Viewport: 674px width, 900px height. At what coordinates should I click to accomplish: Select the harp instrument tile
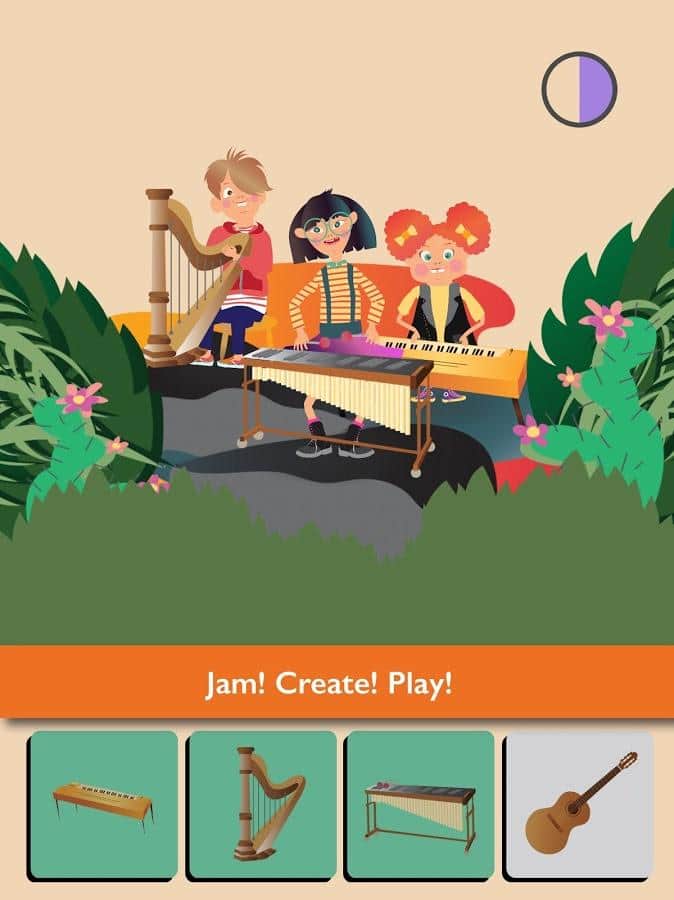pos(262,804)
